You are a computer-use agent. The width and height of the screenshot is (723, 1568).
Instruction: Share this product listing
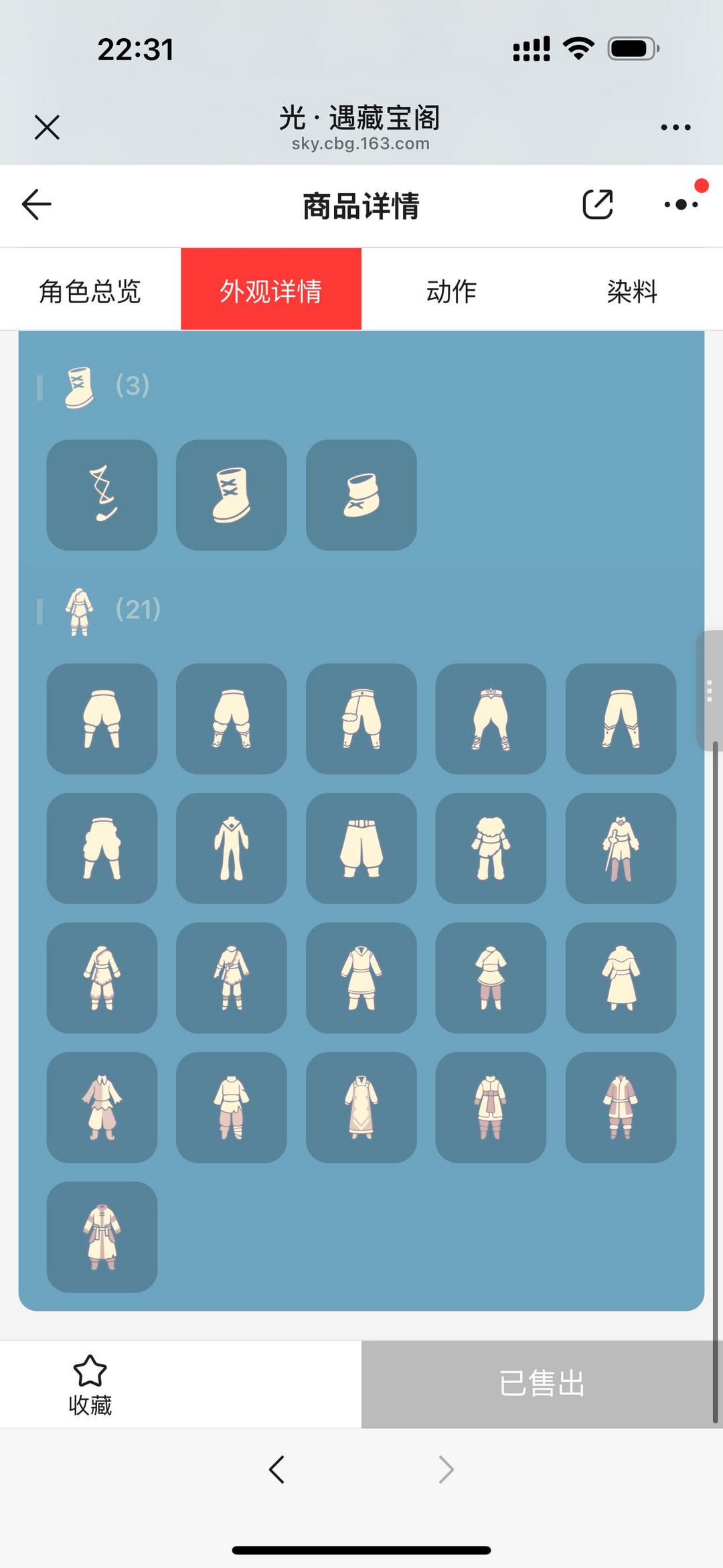point(597,204)
